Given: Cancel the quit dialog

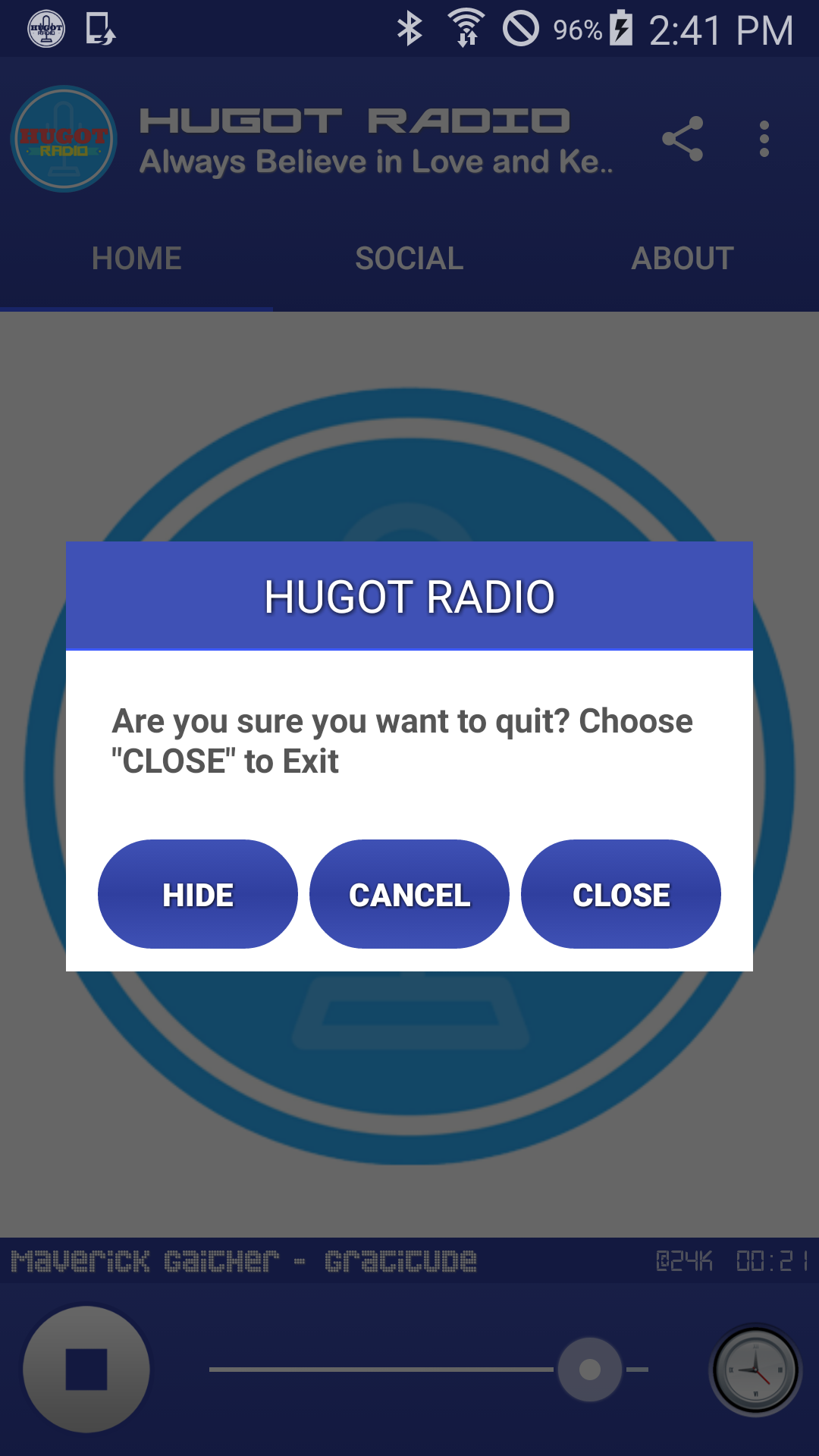Looking at the screenshot, I should [x=409, y=894].
